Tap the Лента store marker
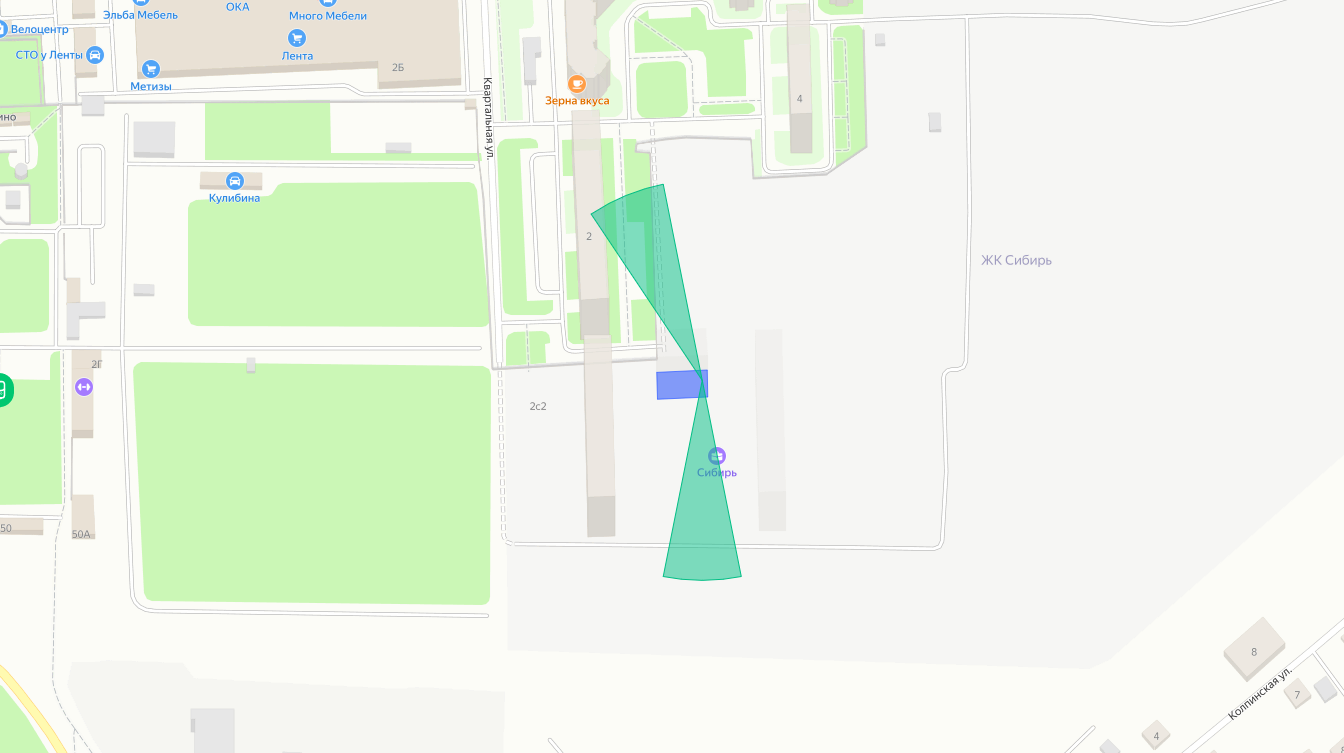Viewport: 1344px width, 753px height. (297, 38)
